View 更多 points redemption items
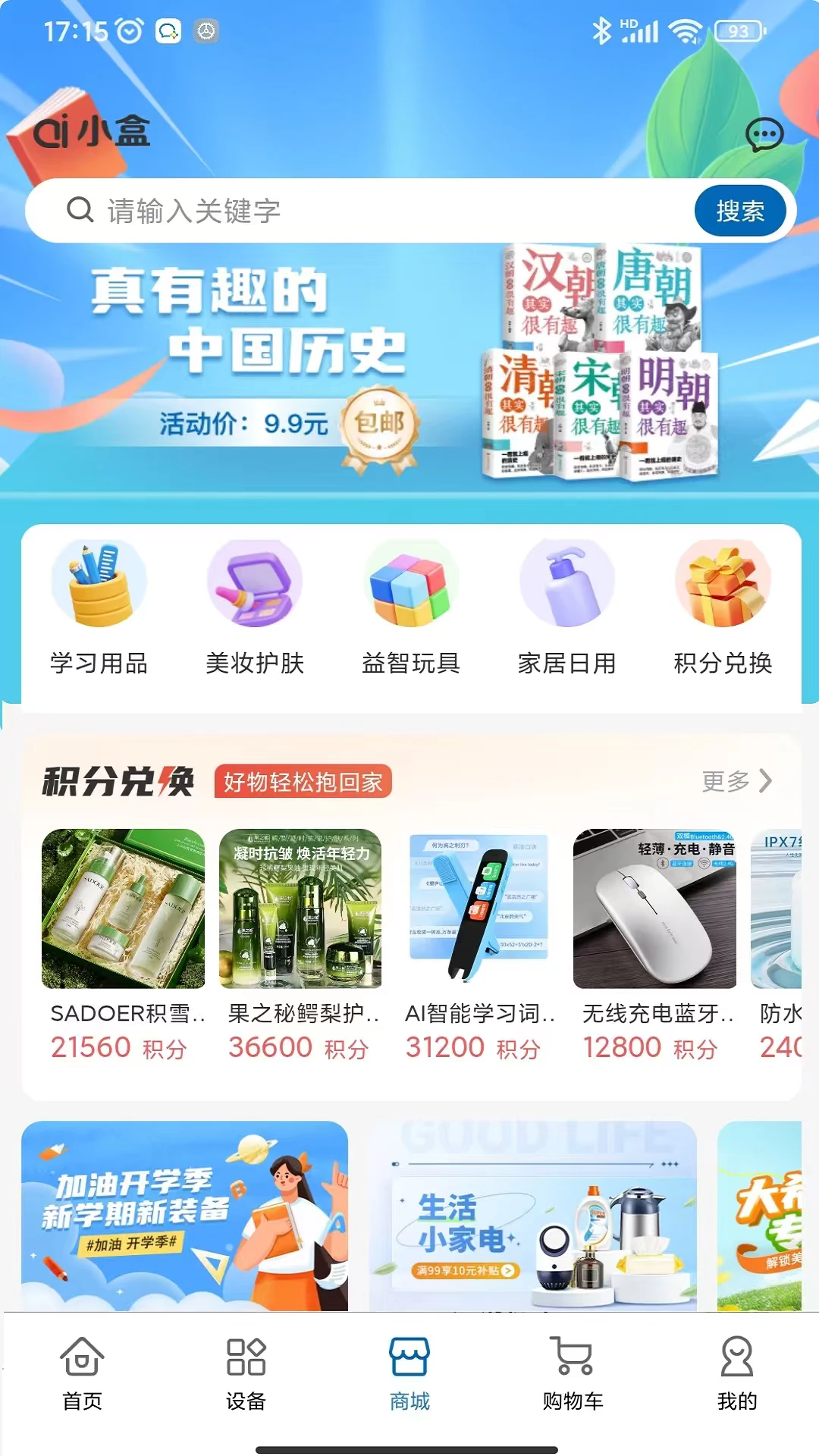 click(x=736, y=781)
